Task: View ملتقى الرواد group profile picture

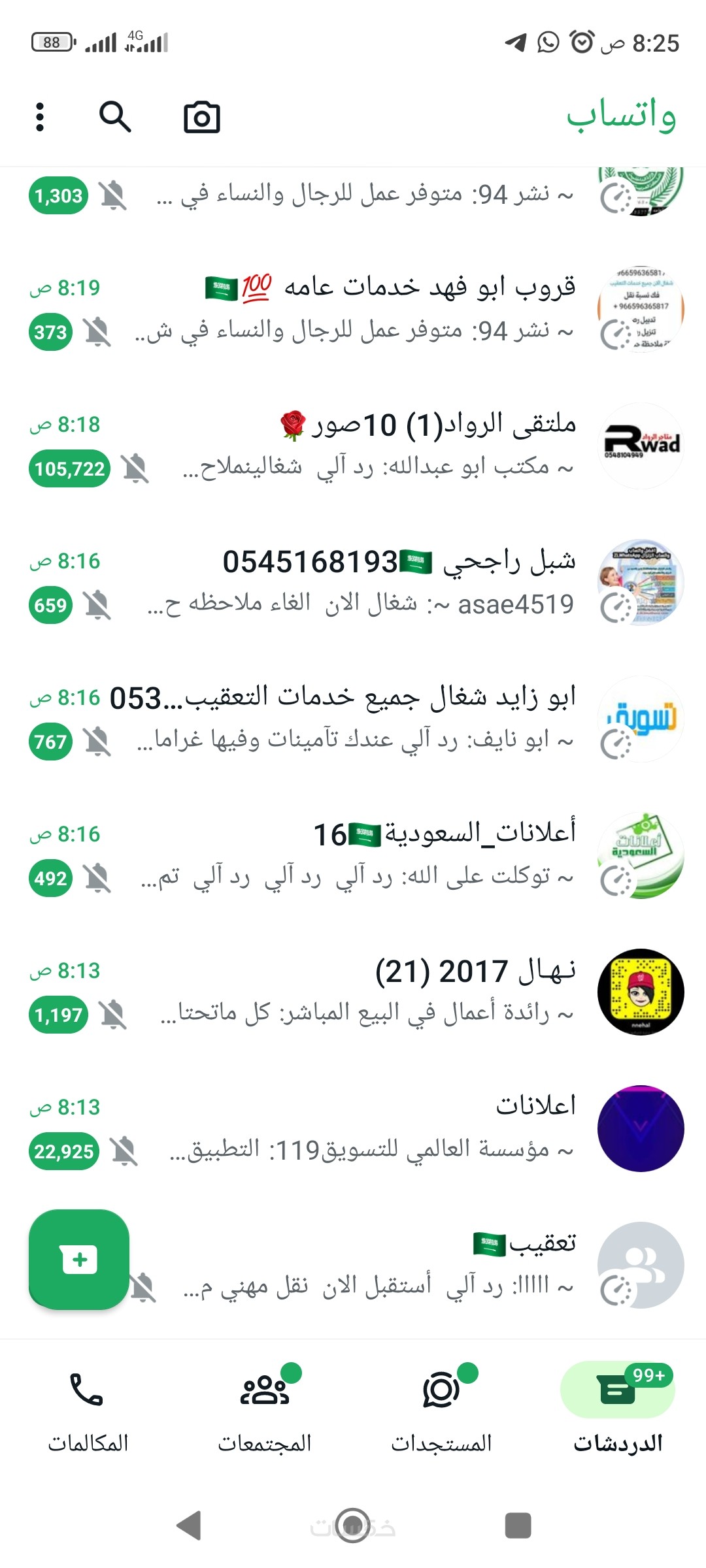Action: 641,446
